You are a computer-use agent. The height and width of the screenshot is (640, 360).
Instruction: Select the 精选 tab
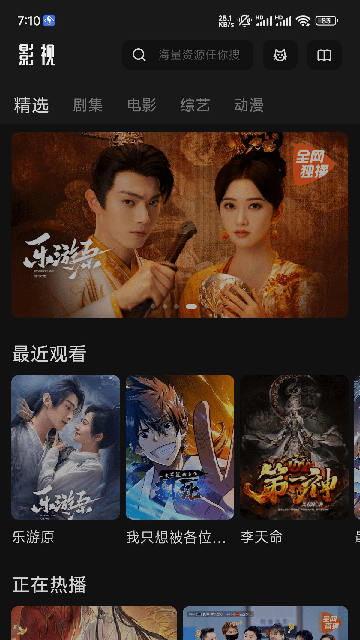31,105
